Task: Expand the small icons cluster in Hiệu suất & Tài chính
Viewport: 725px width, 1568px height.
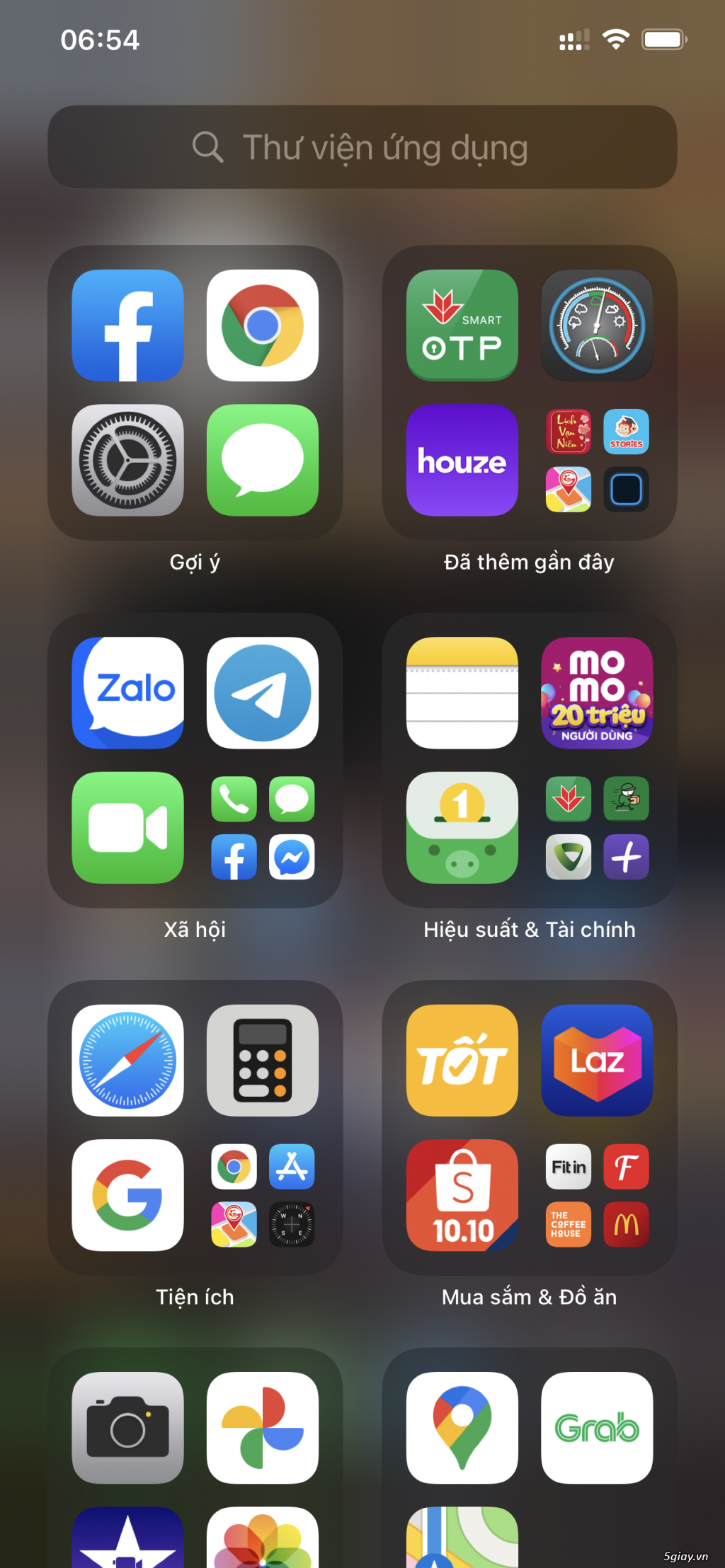Action: pos(597,828)
